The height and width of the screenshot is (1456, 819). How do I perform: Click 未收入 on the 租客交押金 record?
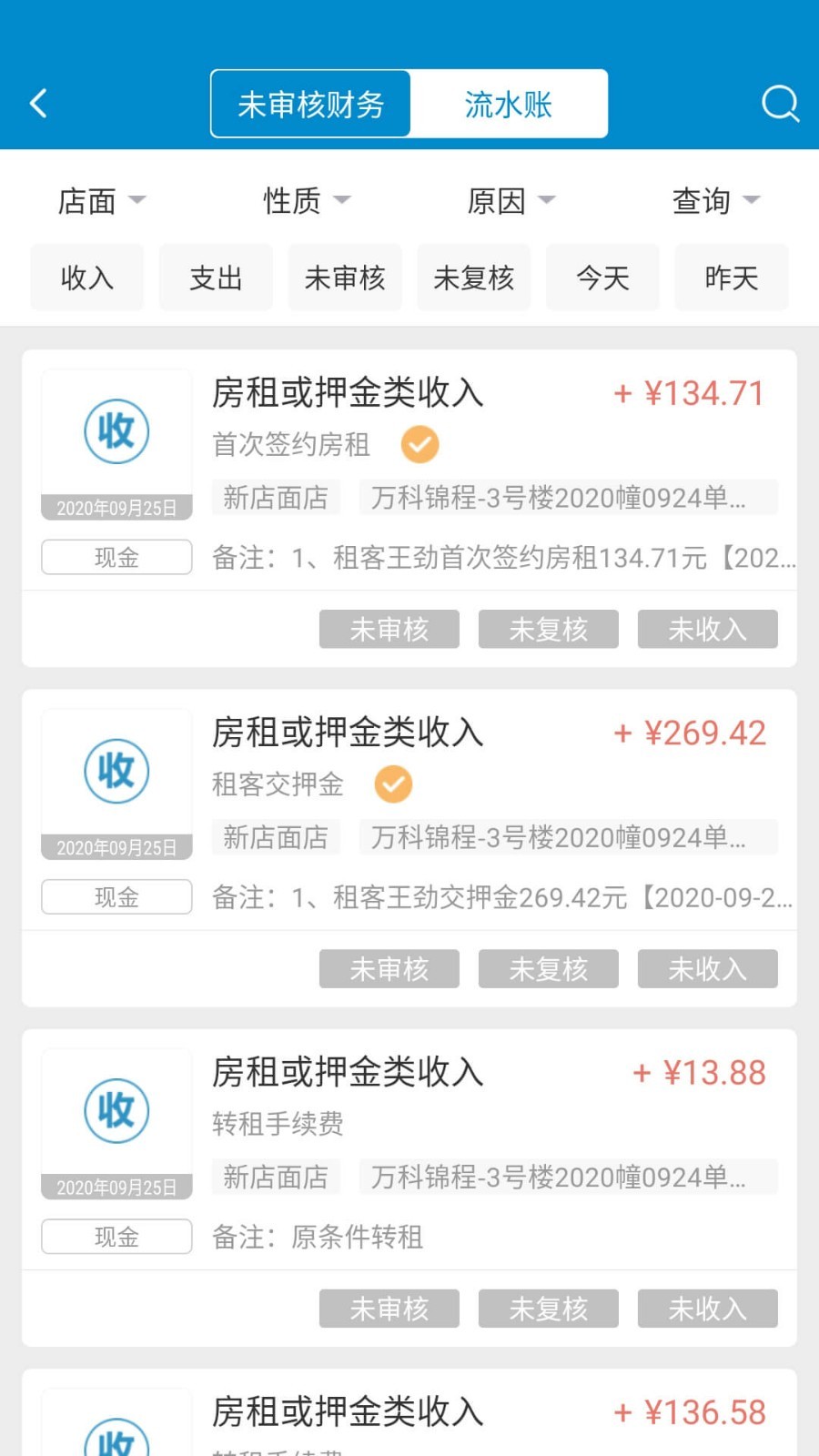(x=707, y=968)
